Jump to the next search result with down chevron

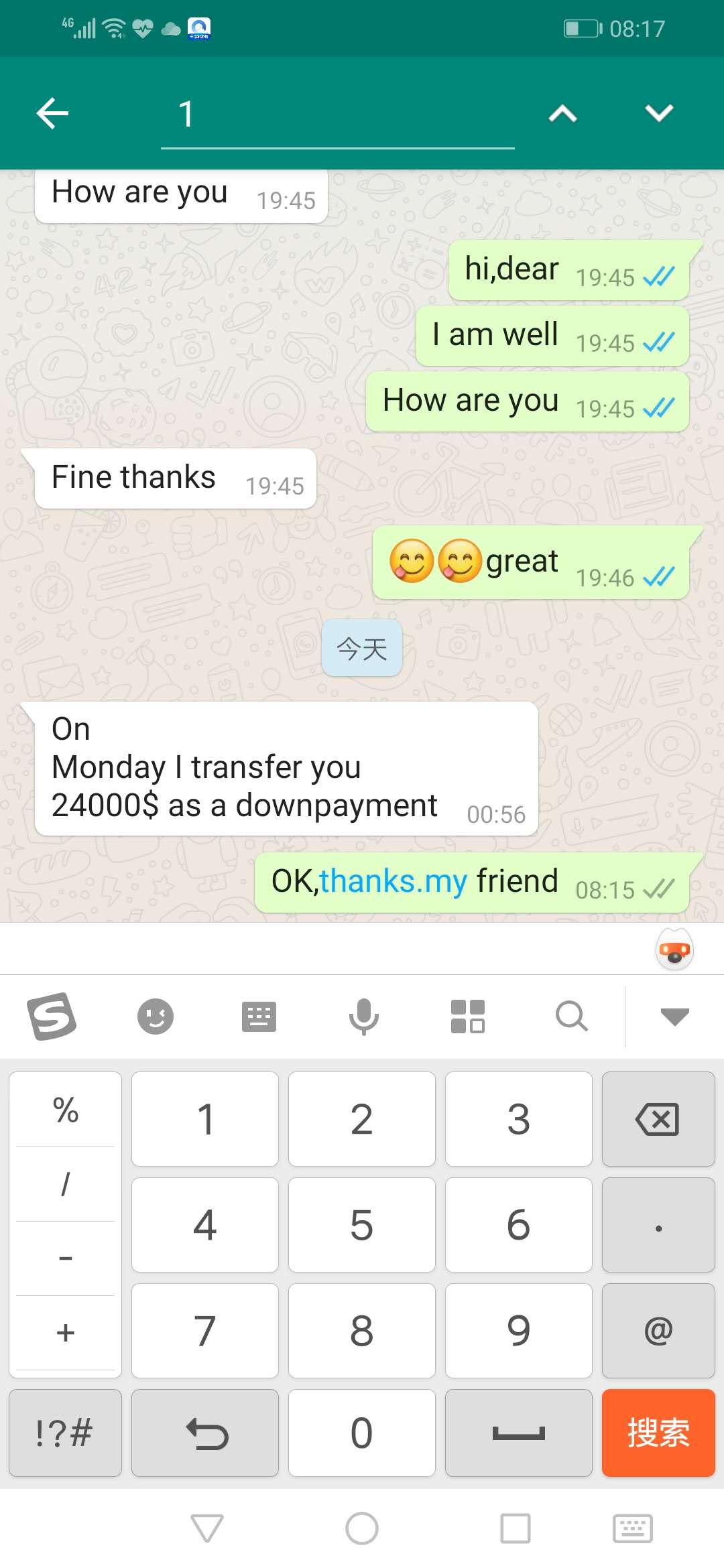[659, 113]
